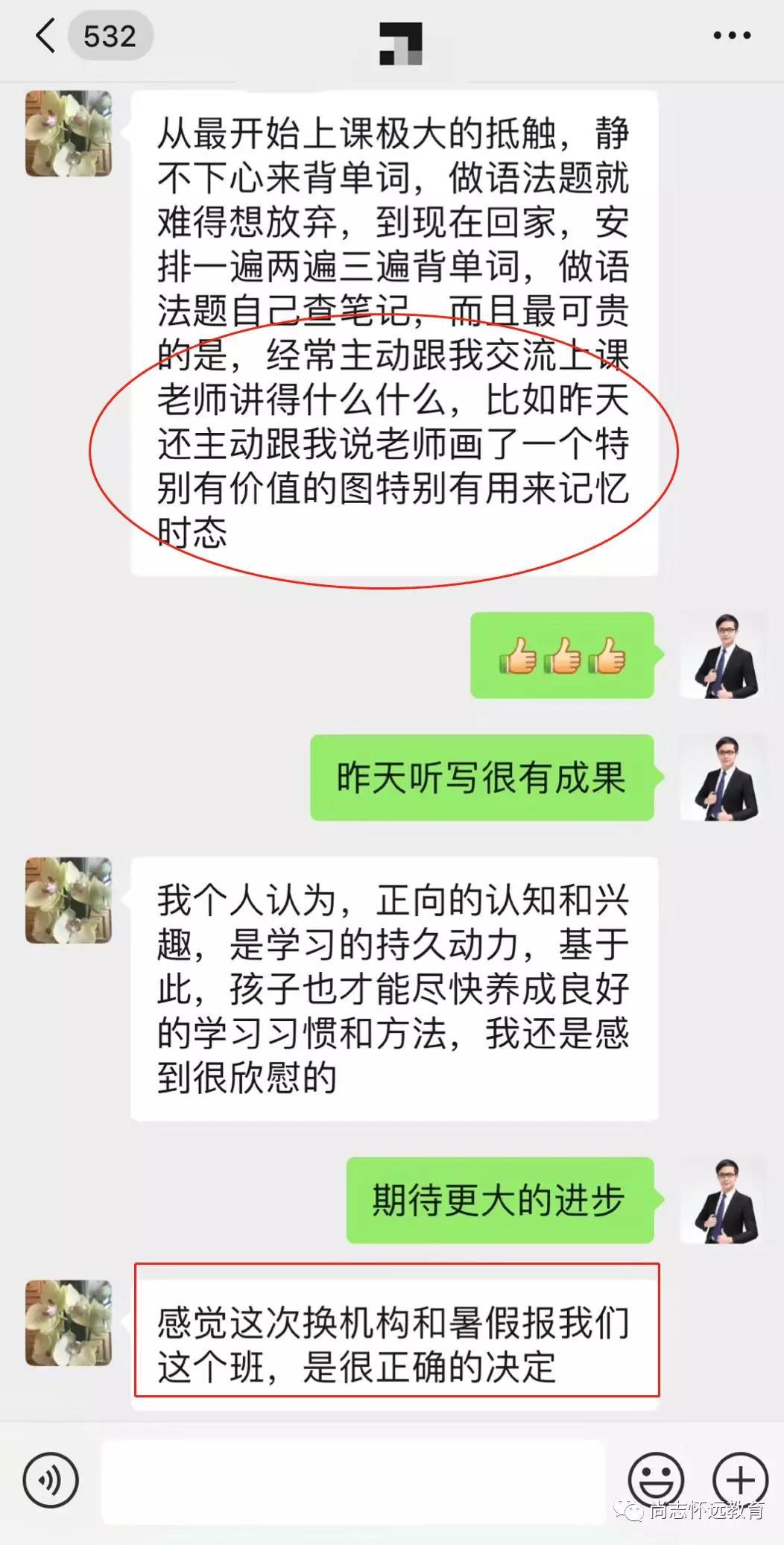
Task: Go back to the chat list
Action: (x=46, y=37)
